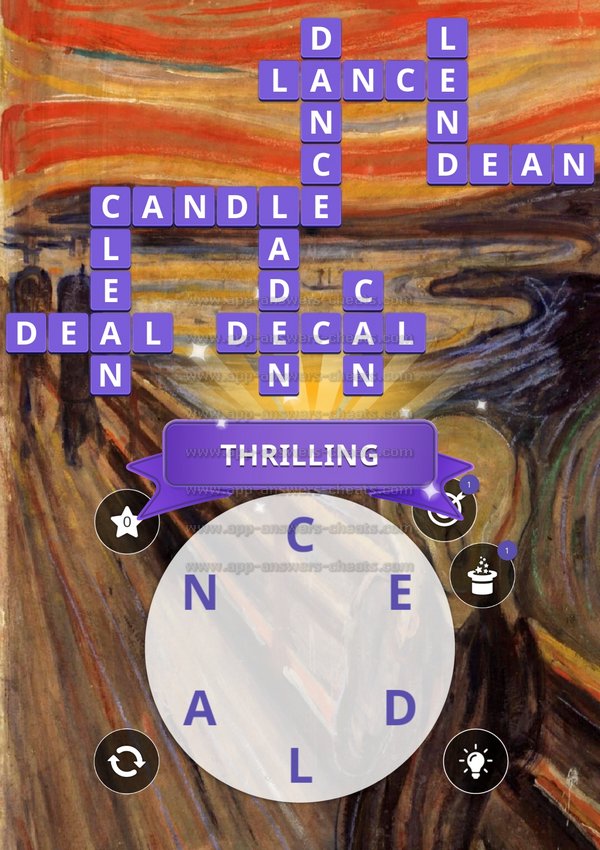Use the lightbulb hint
Screen dimensions: 600x850
476,762
